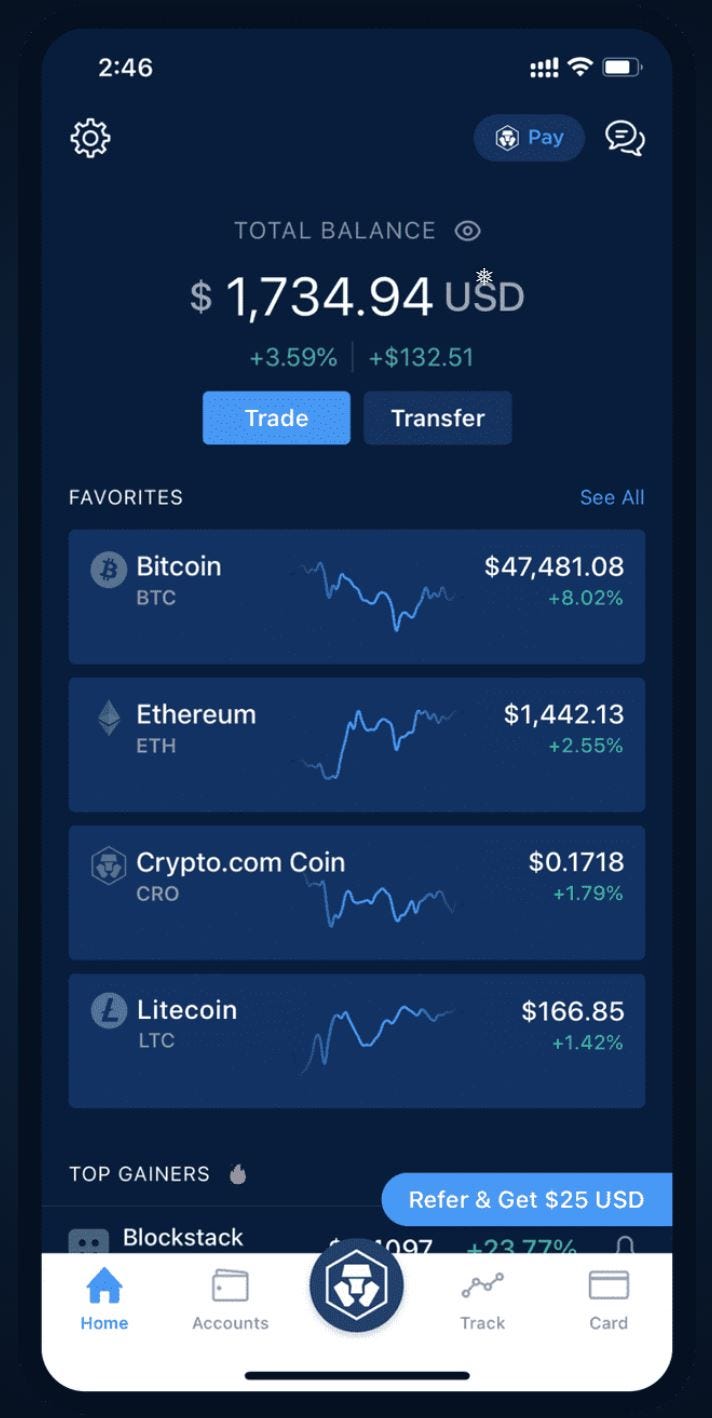Open the Litecoin card
The width and height of the screenshot is (712, 1418).
(x=356, y=1040)
